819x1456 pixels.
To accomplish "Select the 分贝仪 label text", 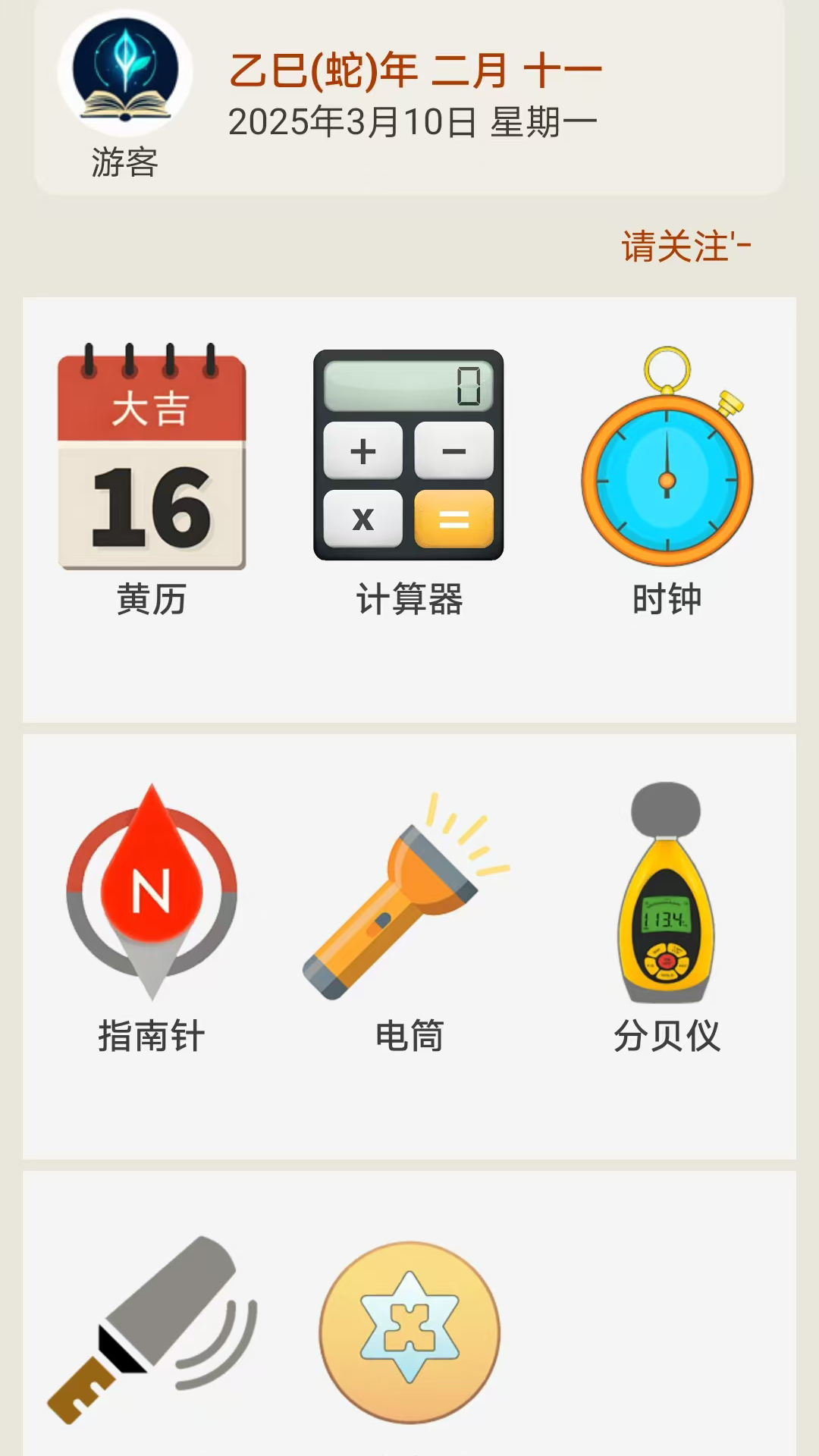I will point(667,1037).
